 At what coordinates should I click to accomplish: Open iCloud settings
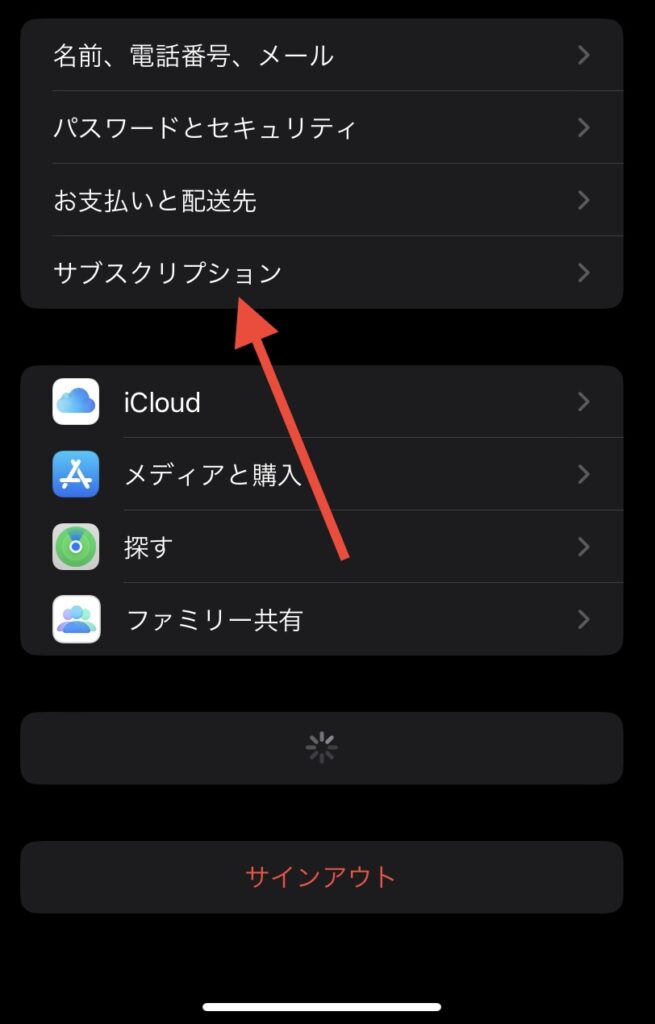320,402
